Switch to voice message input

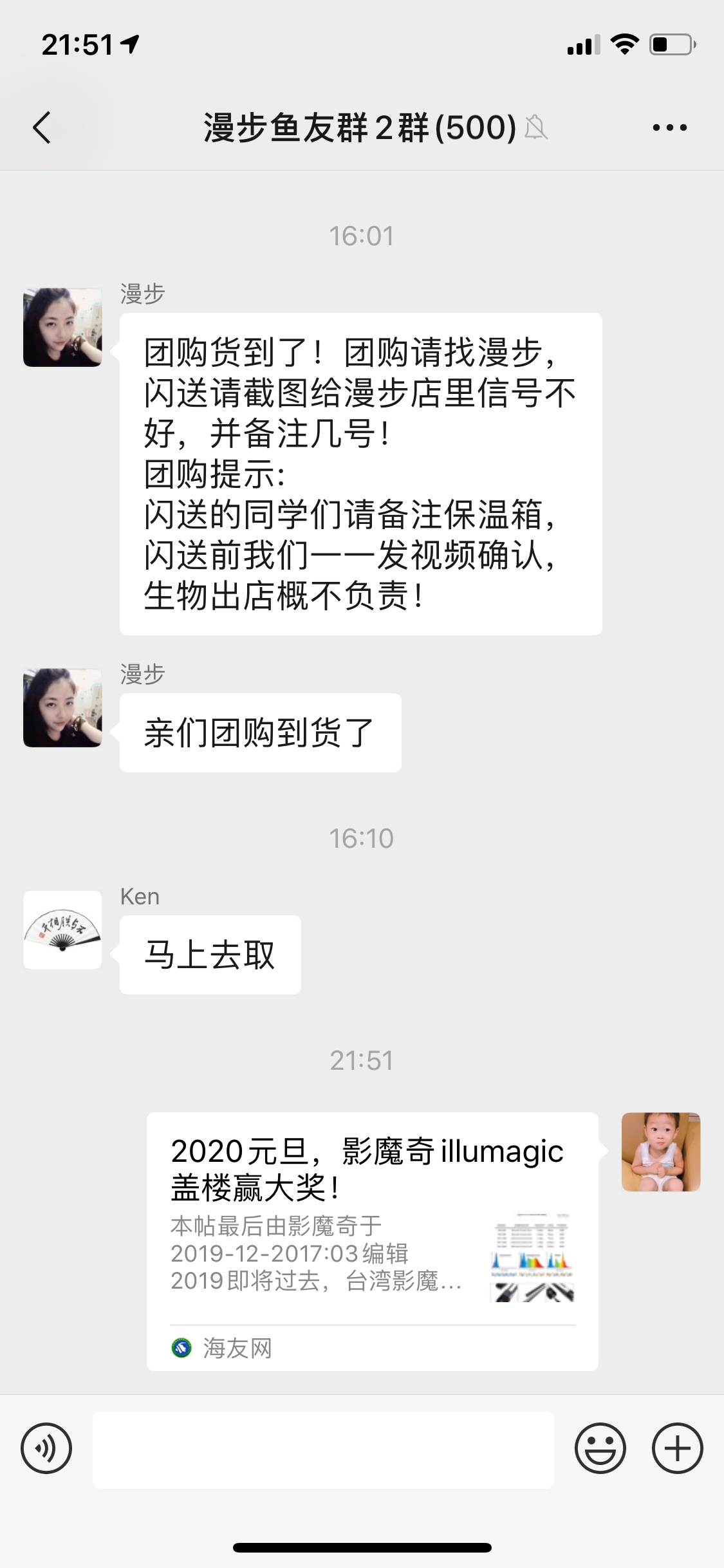46,1448
